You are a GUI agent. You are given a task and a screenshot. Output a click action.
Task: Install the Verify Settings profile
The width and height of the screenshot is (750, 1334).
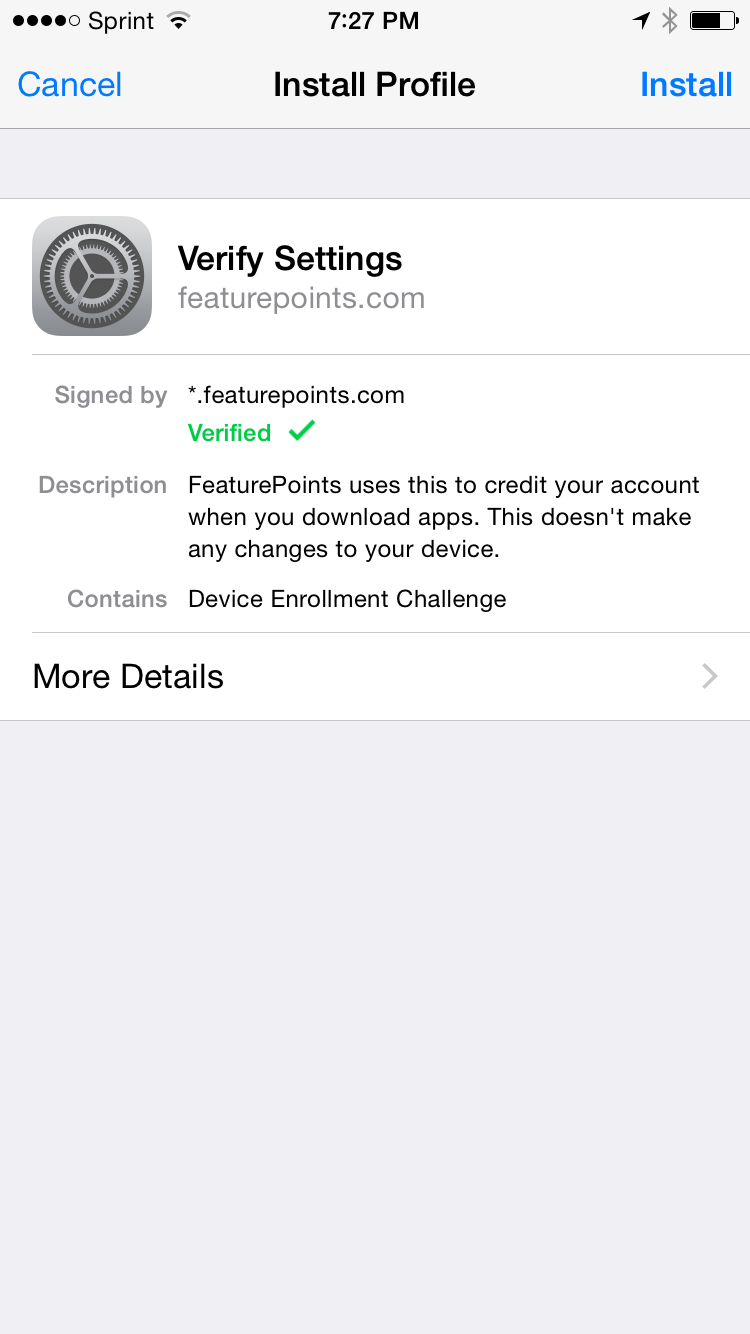point(686,85)
